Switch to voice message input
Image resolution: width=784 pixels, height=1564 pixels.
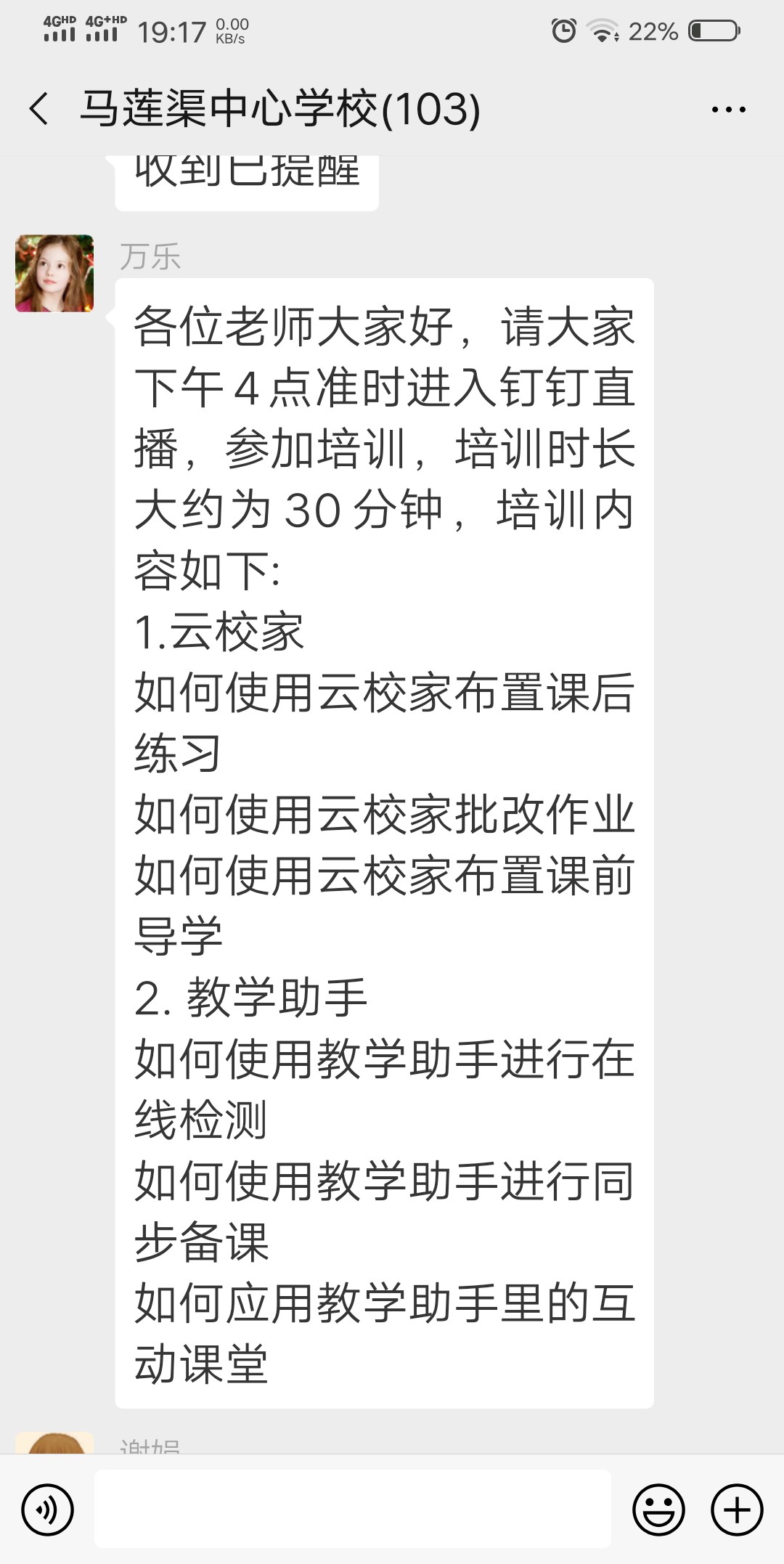click(48, 1510)
